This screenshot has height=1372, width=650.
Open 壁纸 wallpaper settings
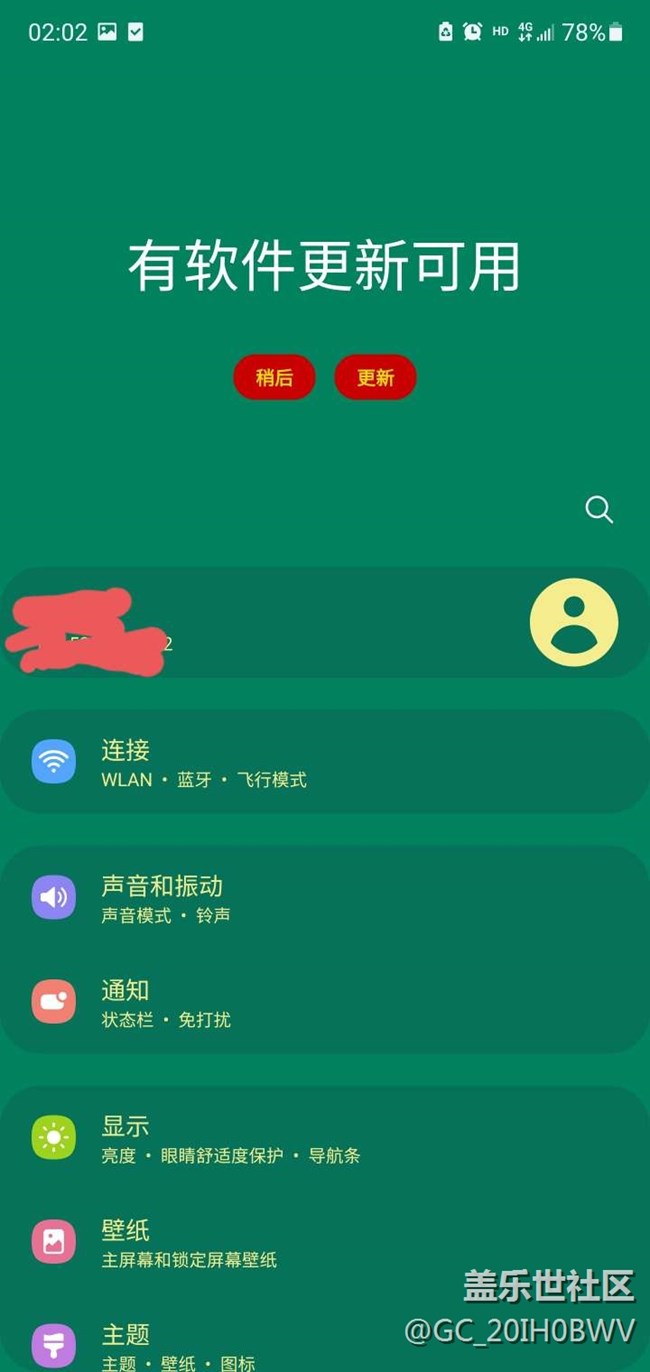pos(325,1242)
